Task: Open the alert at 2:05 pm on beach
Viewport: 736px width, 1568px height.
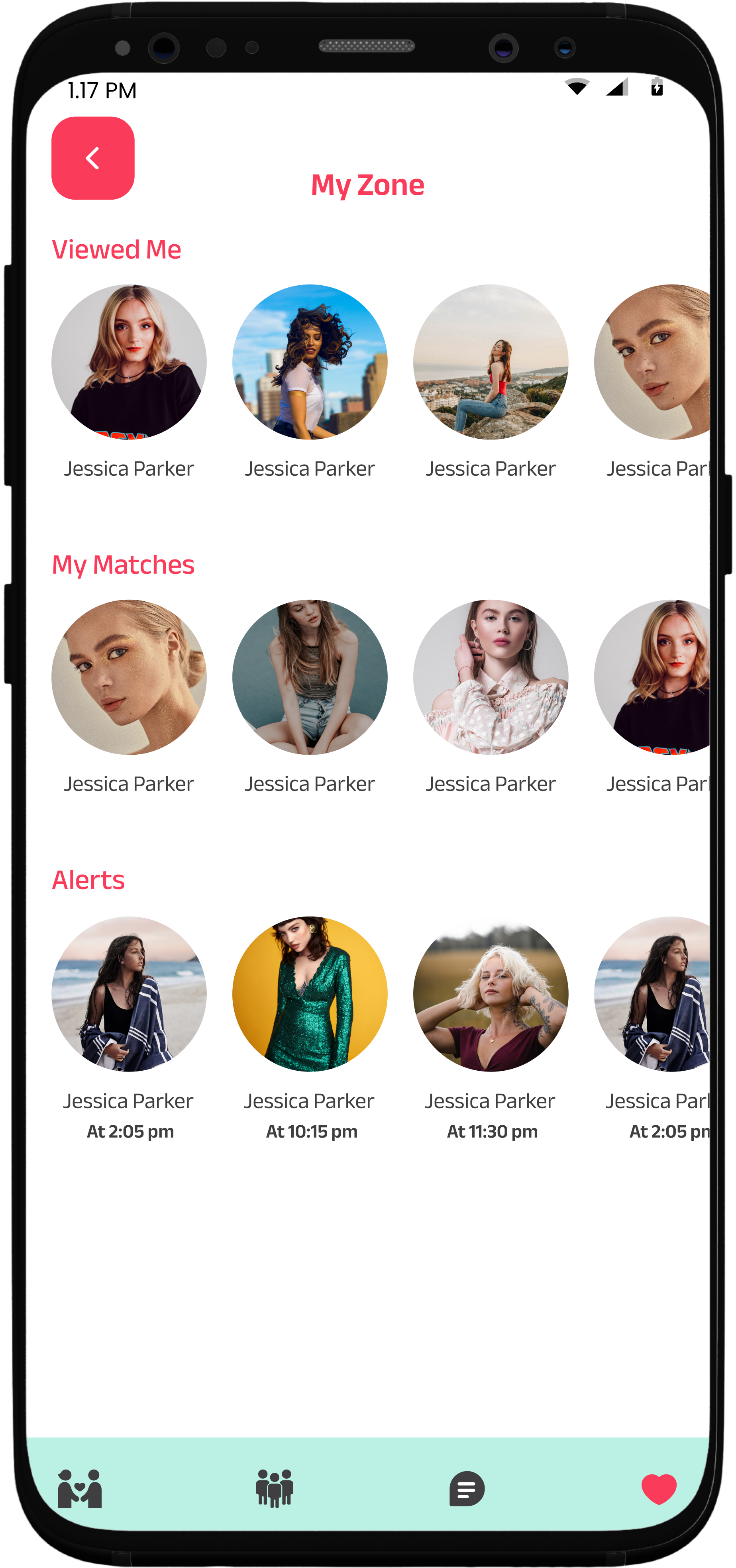Action: click(x=129, y=994)
